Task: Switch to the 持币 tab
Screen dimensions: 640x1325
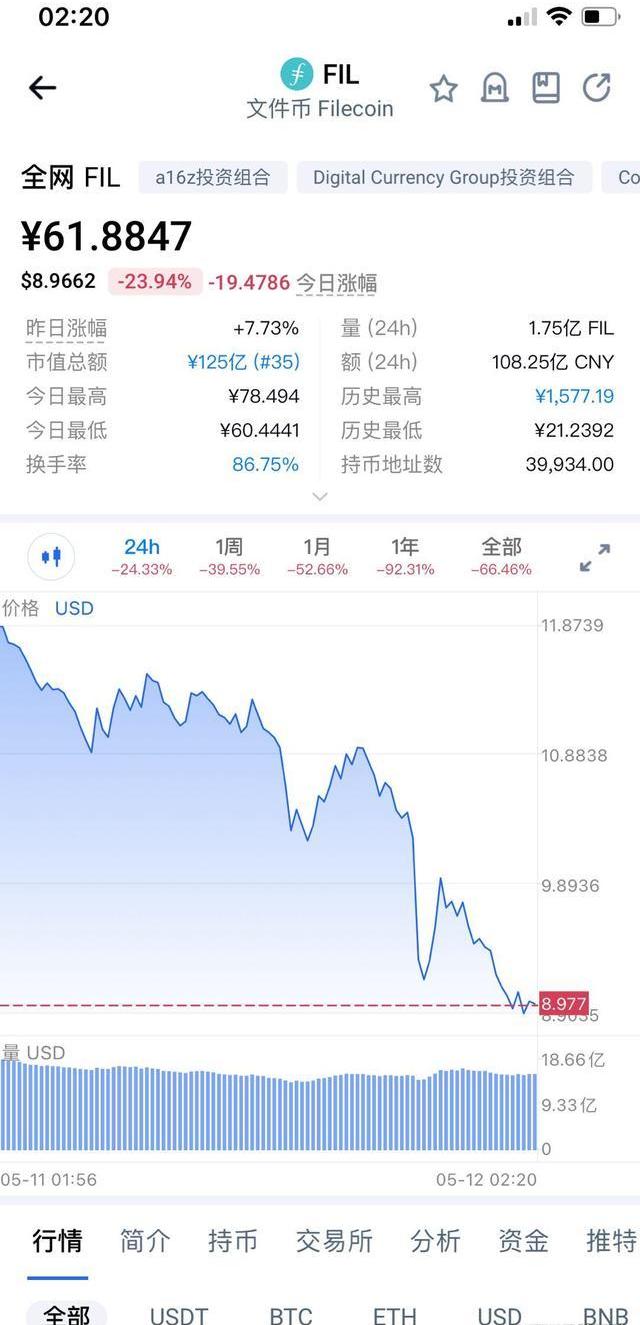Action: pos(233,1241)
